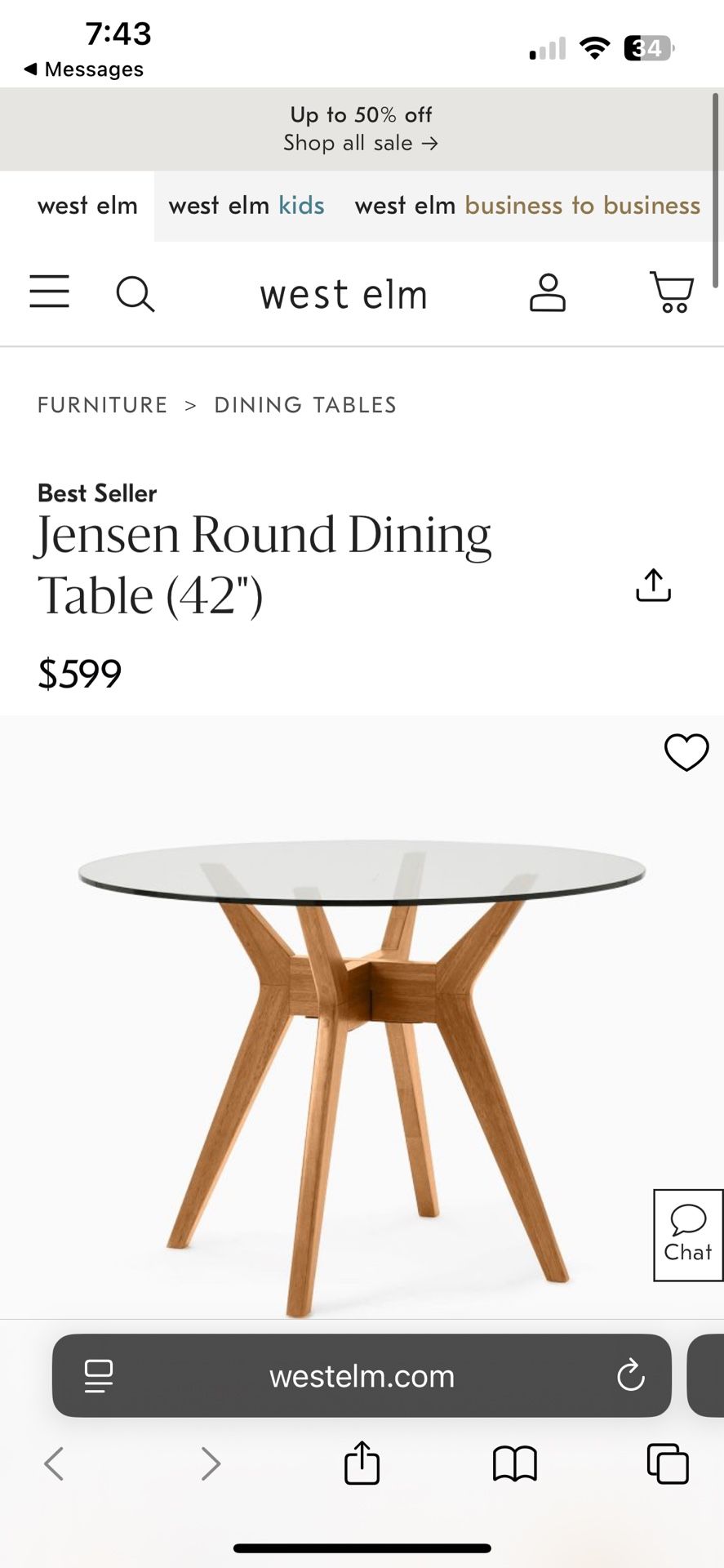This screenshot has width=724, height=1568.
Task: Open the hamburger menu
Action: pyautogui.click(x=49, y=292)
